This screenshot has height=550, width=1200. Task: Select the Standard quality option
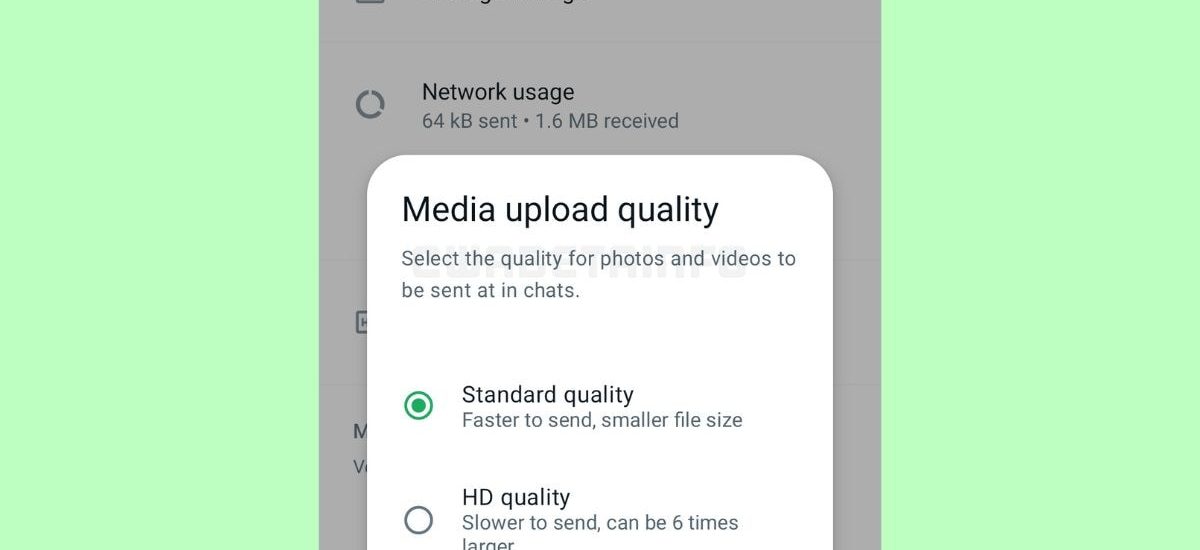(x=418, y=406)
